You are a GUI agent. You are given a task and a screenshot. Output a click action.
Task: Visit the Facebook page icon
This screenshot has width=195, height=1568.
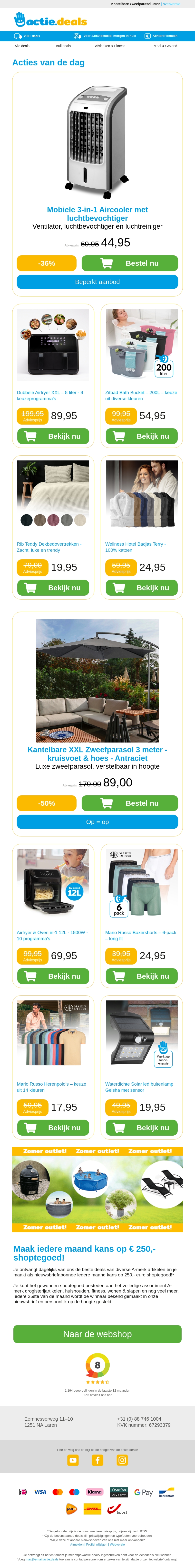point(97,1460)
